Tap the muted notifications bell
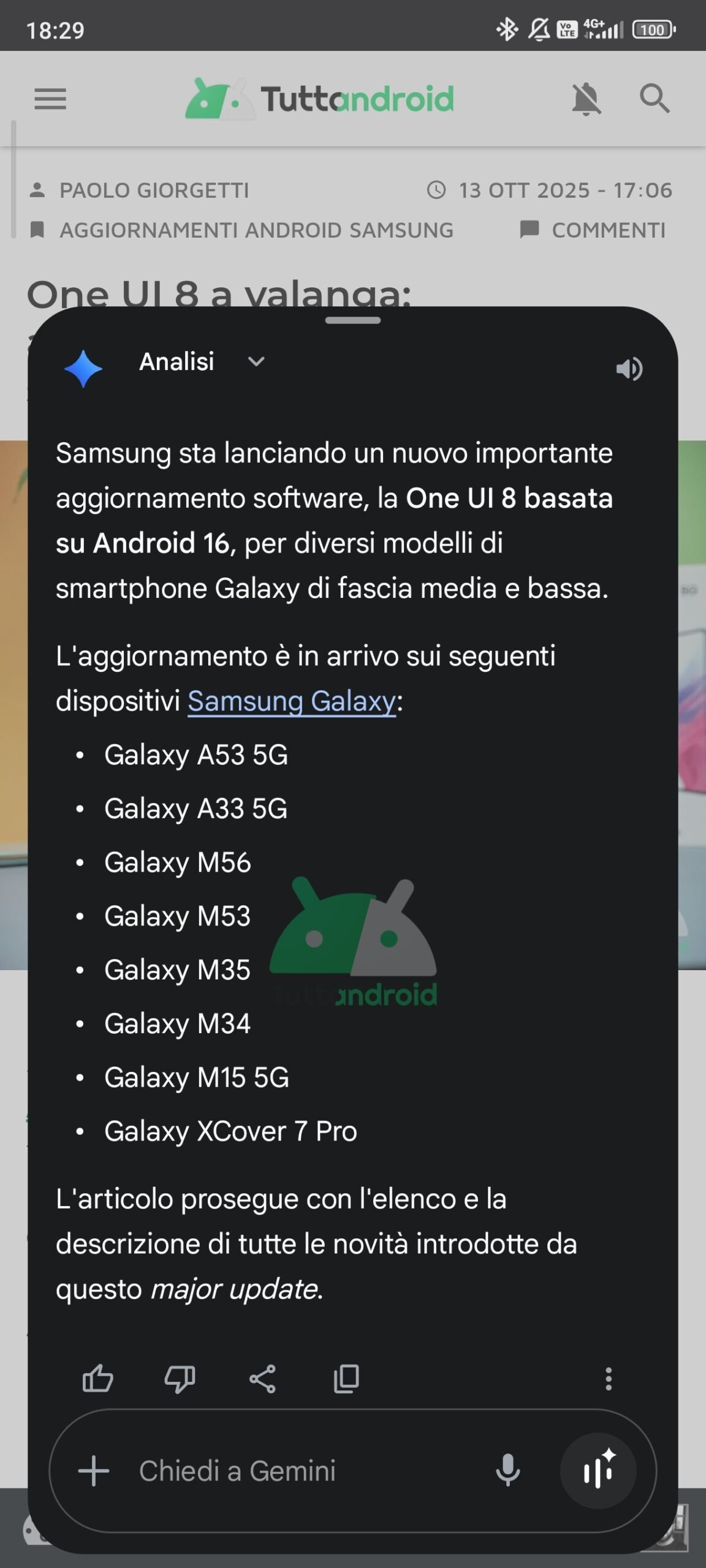Viewport: 706px width, 1568px height. 586,99
